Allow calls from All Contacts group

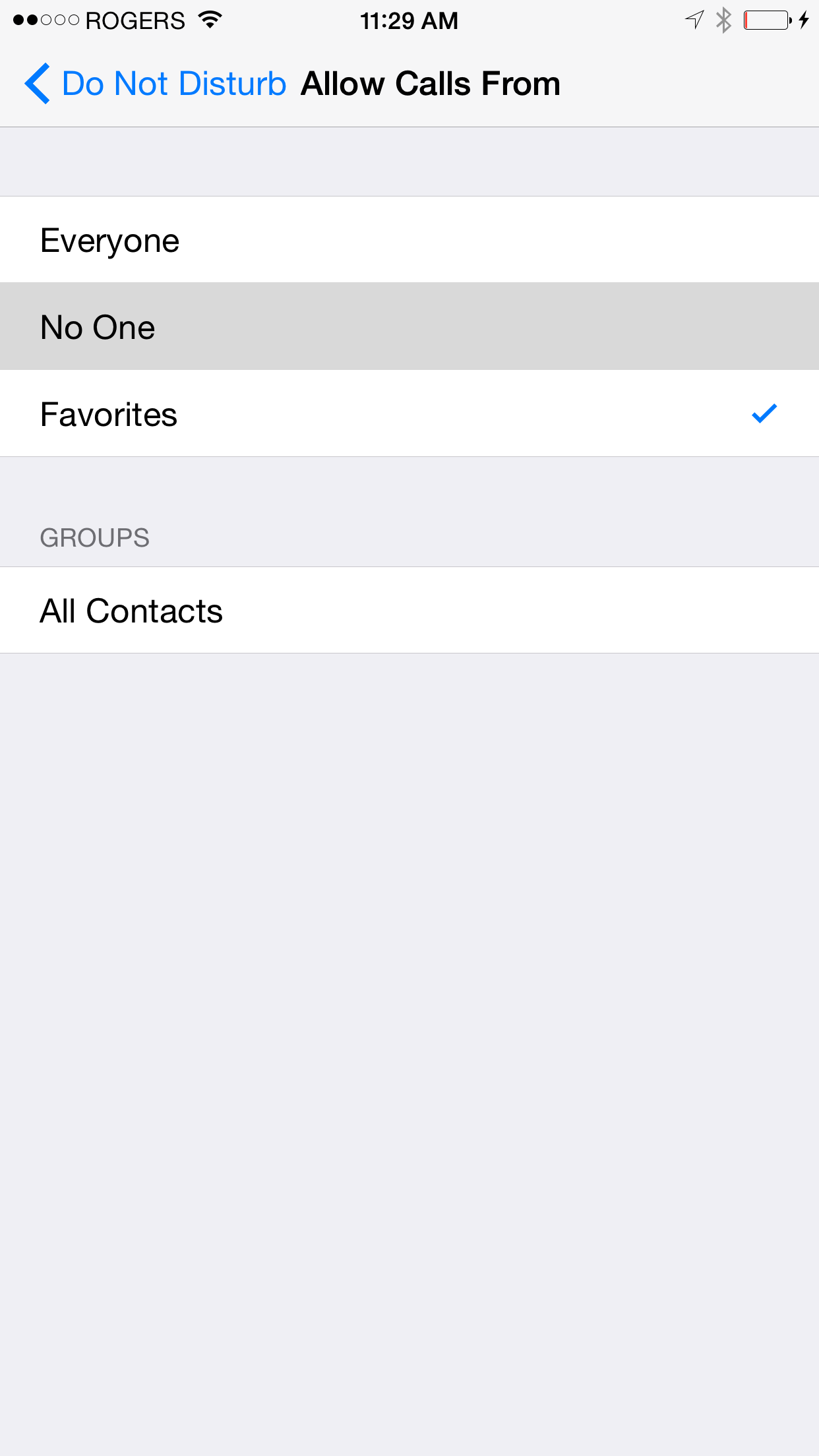coord(409,611)
